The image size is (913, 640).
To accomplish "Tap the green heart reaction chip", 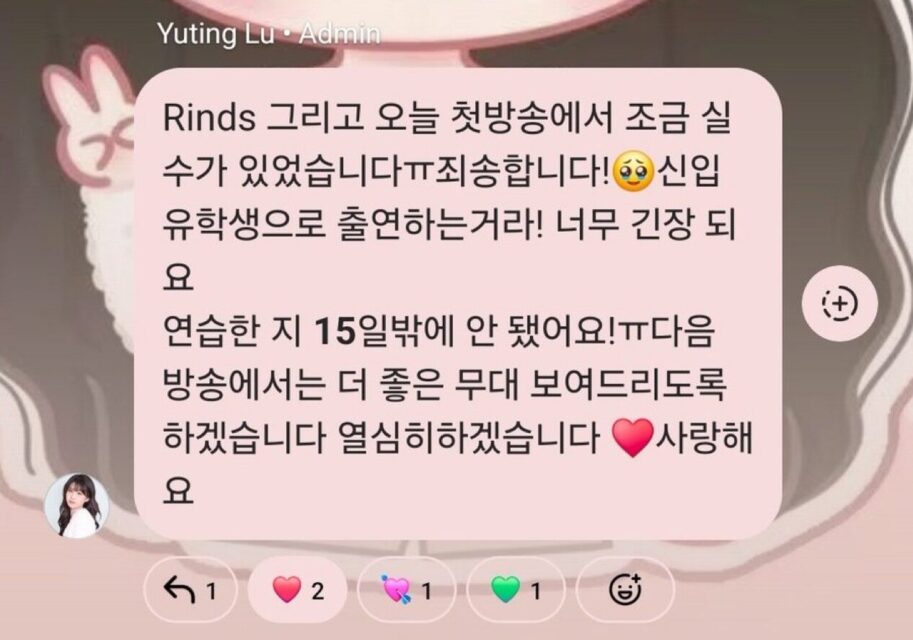I will coord(516,591).
